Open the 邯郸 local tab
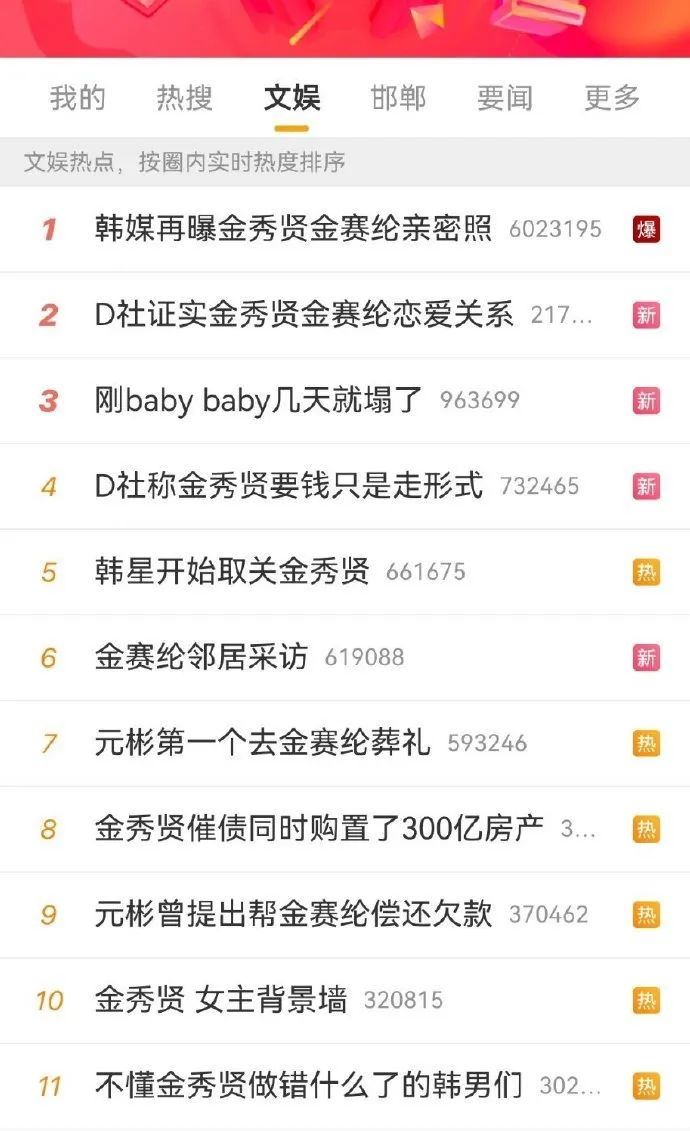The image size is (690, 1131). pyautogui.click(x=398, y=98)
